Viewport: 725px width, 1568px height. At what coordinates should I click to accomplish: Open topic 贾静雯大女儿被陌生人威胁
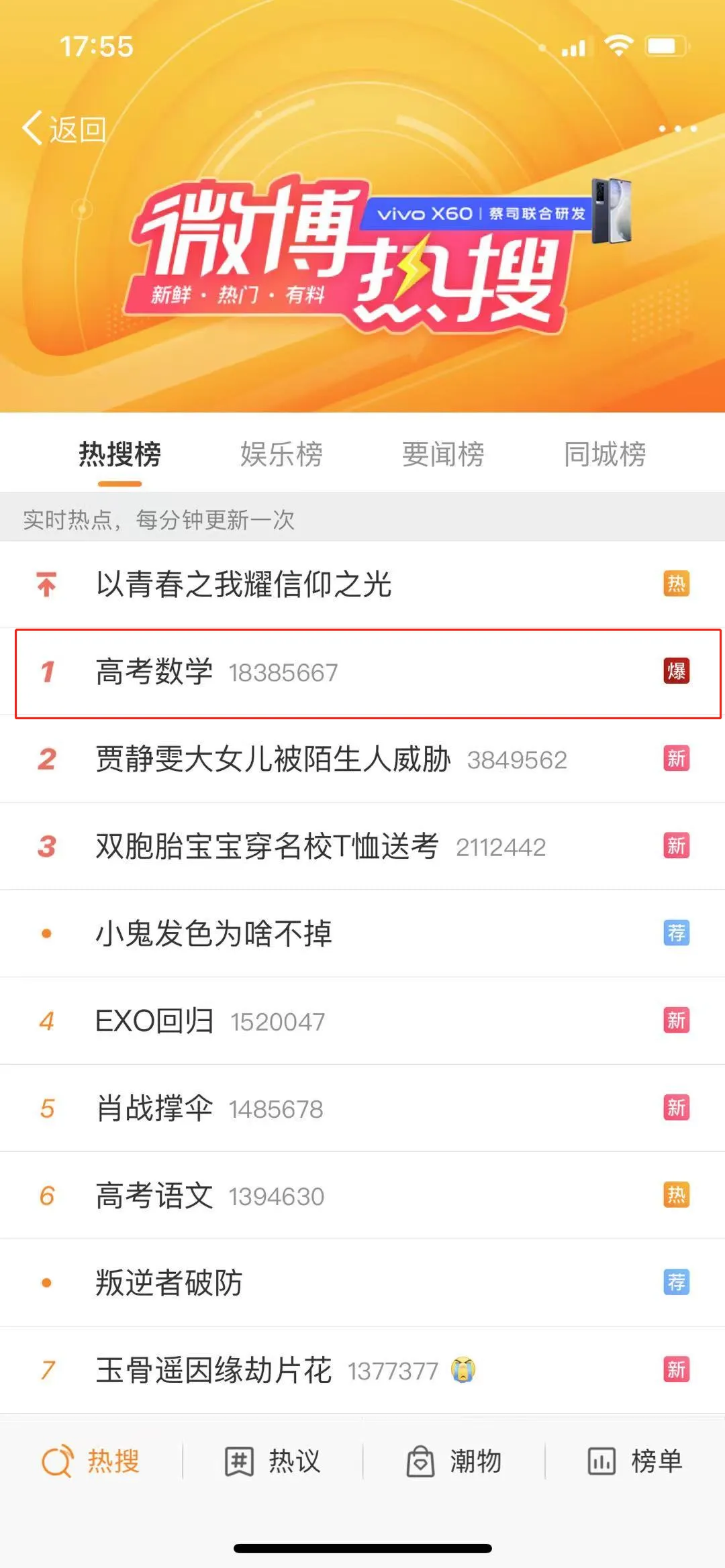click(362, 759)
